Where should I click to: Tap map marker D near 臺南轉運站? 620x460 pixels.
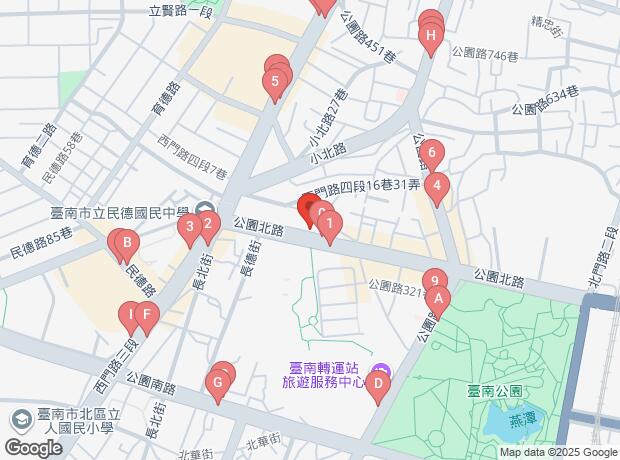click(377, 384)
